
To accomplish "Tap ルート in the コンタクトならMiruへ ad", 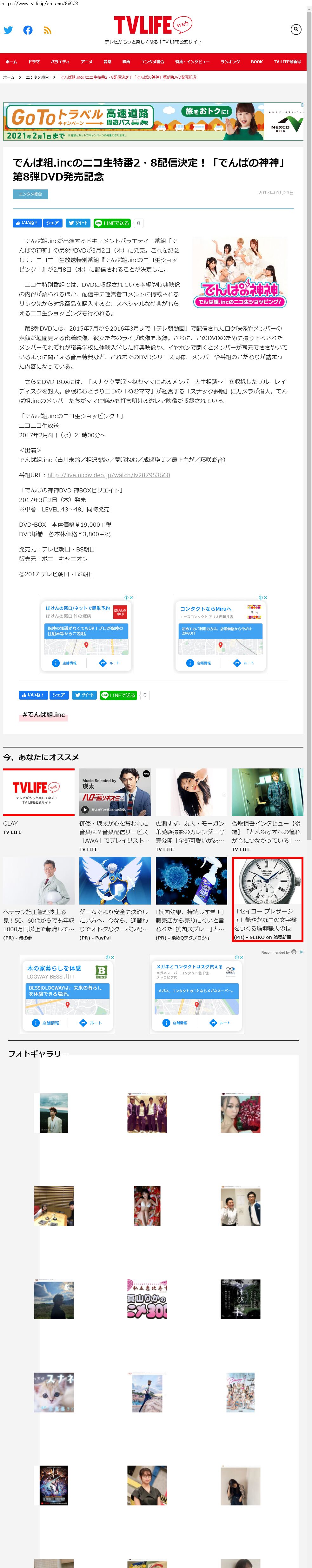I will coord(244,663).
